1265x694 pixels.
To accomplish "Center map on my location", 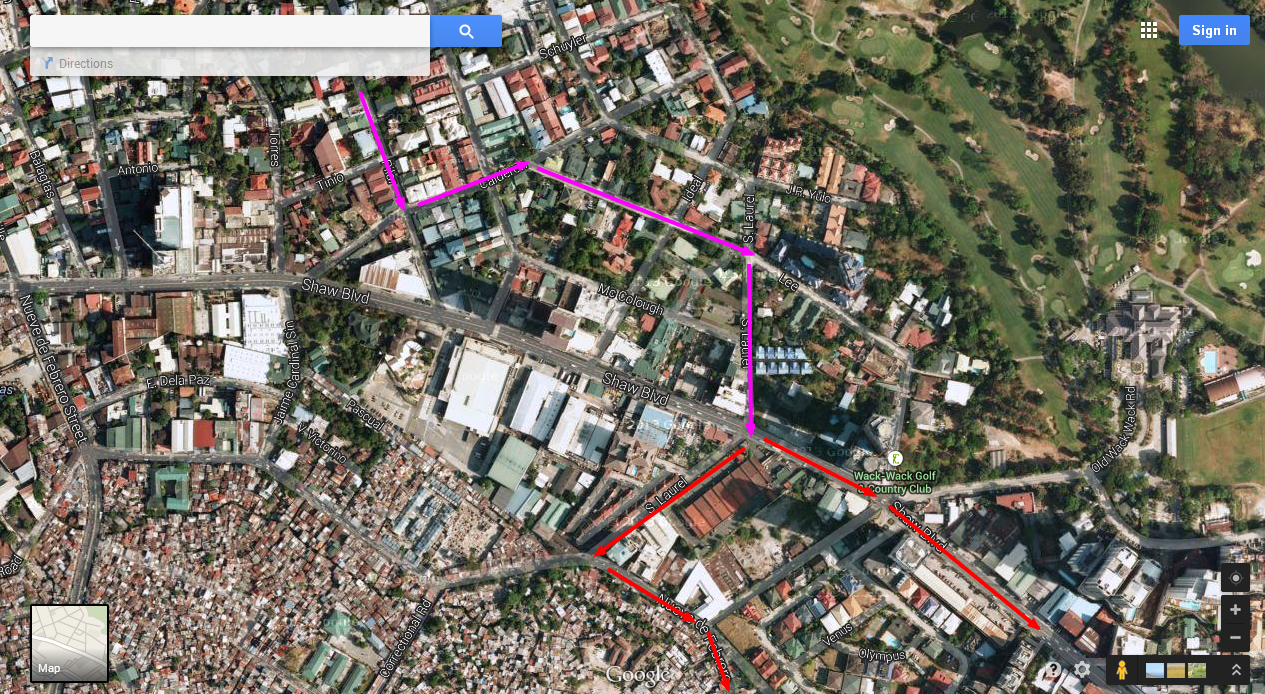I will click(1235, 578).
